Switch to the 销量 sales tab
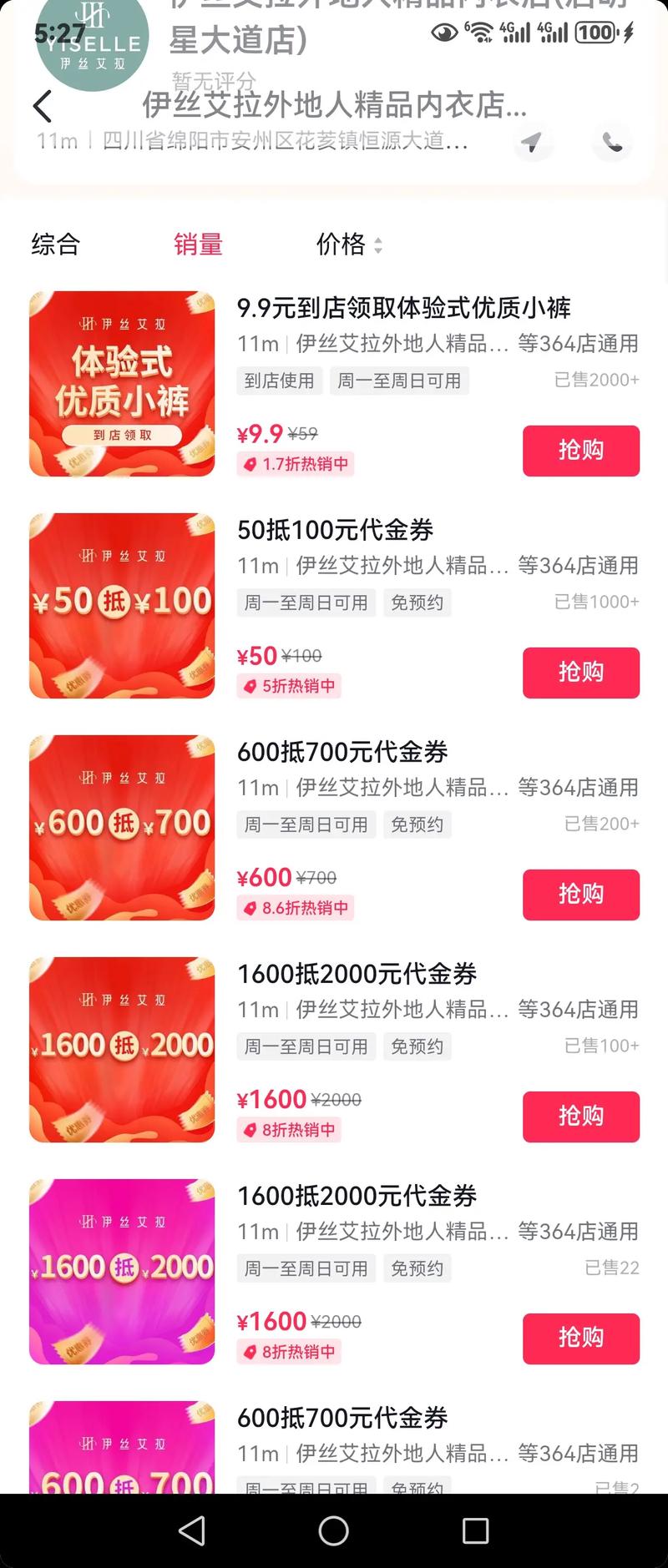The height and width of the screenshot is (1568, 668). pyautogui.click(x=198, y=244)
